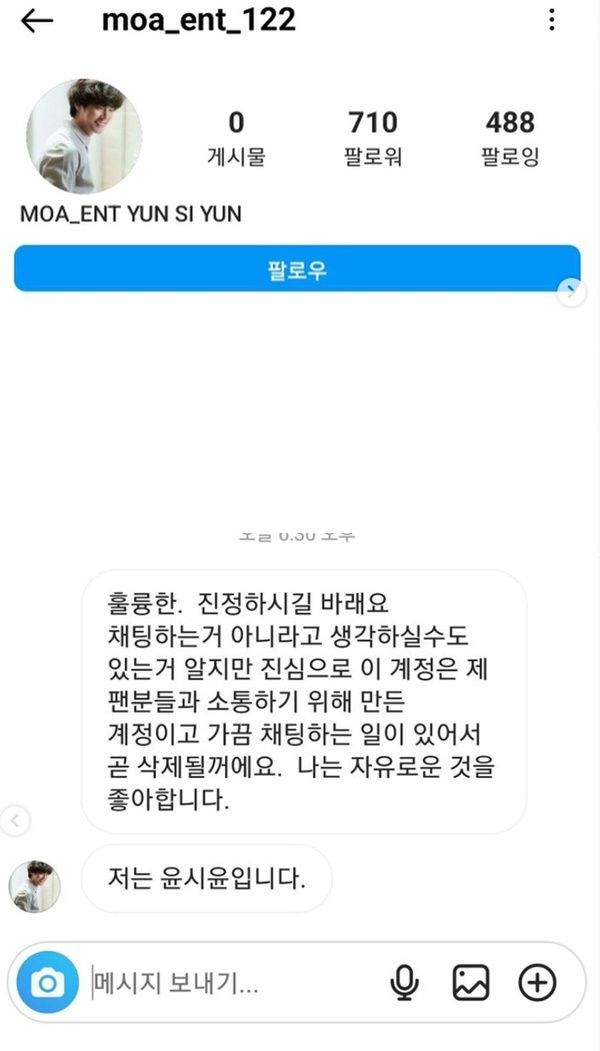Open the three-dot overflow menu

pos(551,20)
